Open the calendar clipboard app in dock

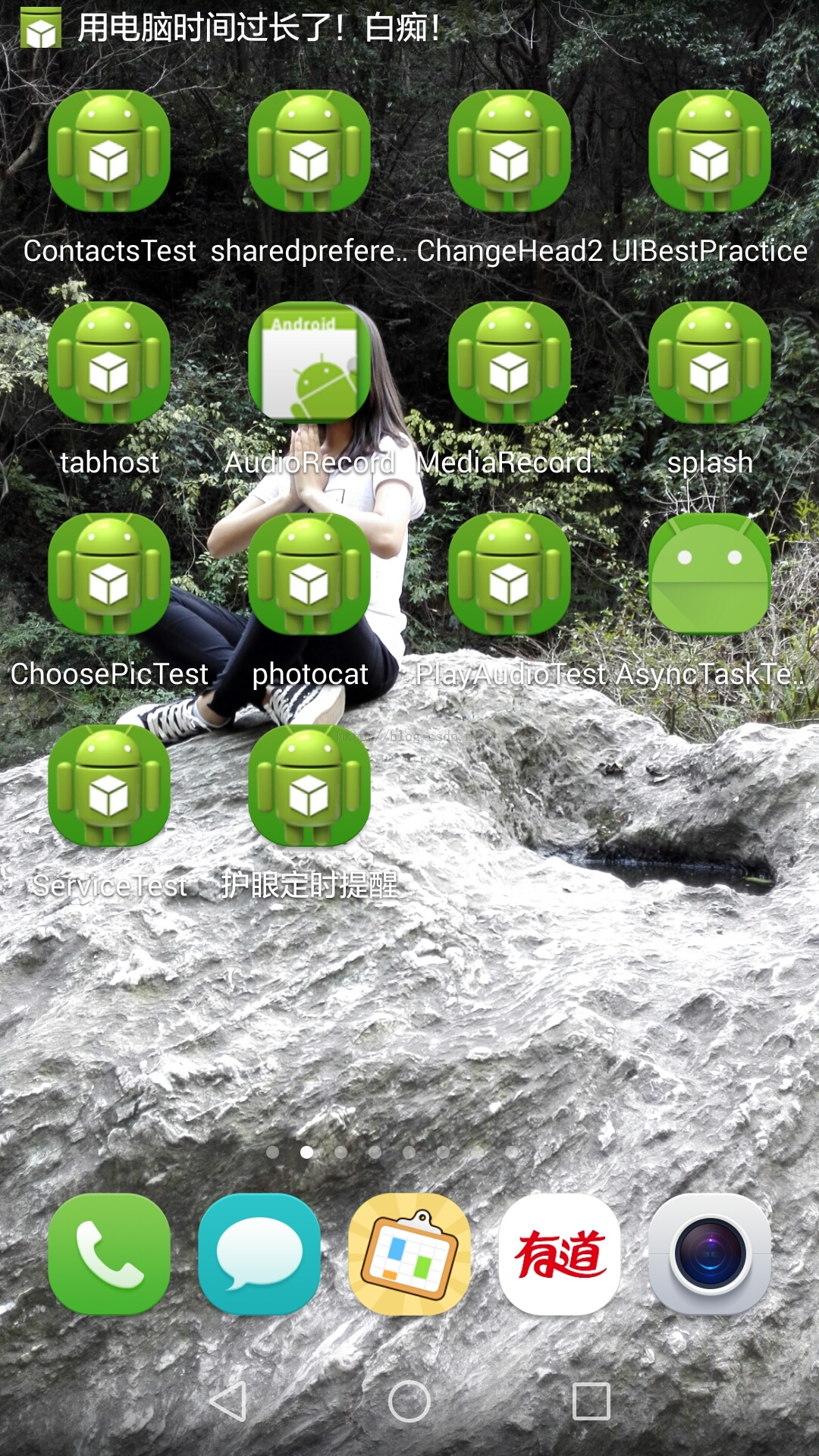pyautogui.click(x=409, y=1254)
